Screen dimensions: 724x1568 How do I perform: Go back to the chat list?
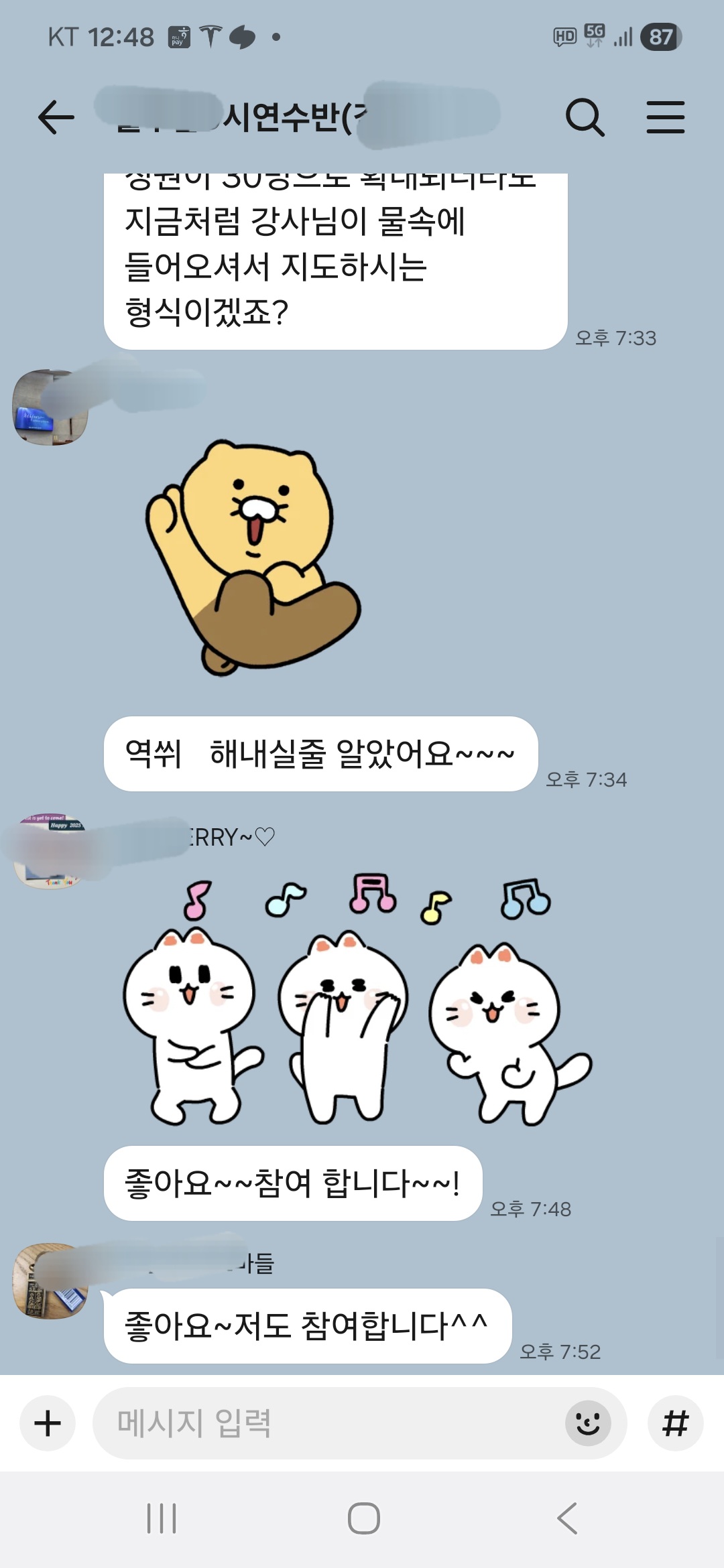click(x=56, y=118)
